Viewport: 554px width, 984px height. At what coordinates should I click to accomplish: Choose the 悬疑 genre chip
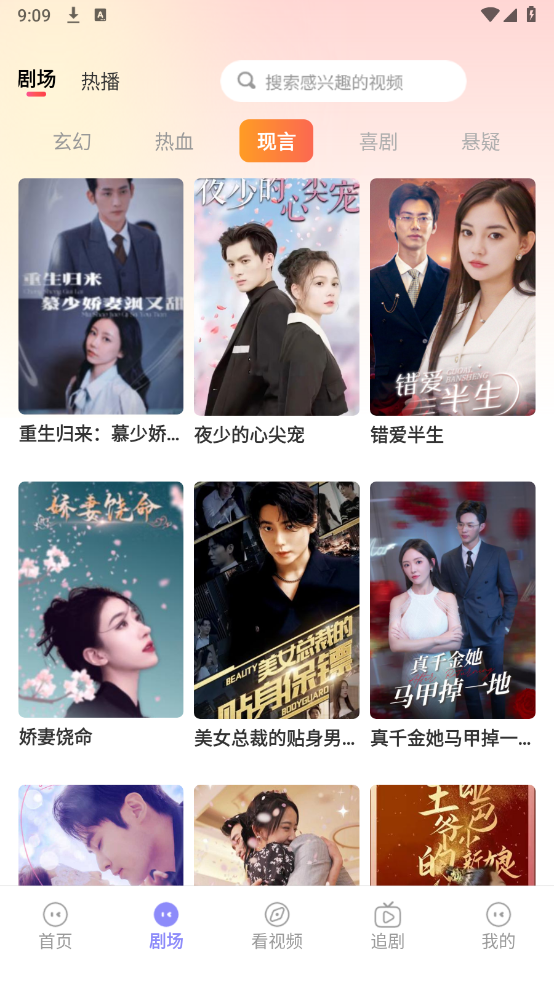[481, 141]
